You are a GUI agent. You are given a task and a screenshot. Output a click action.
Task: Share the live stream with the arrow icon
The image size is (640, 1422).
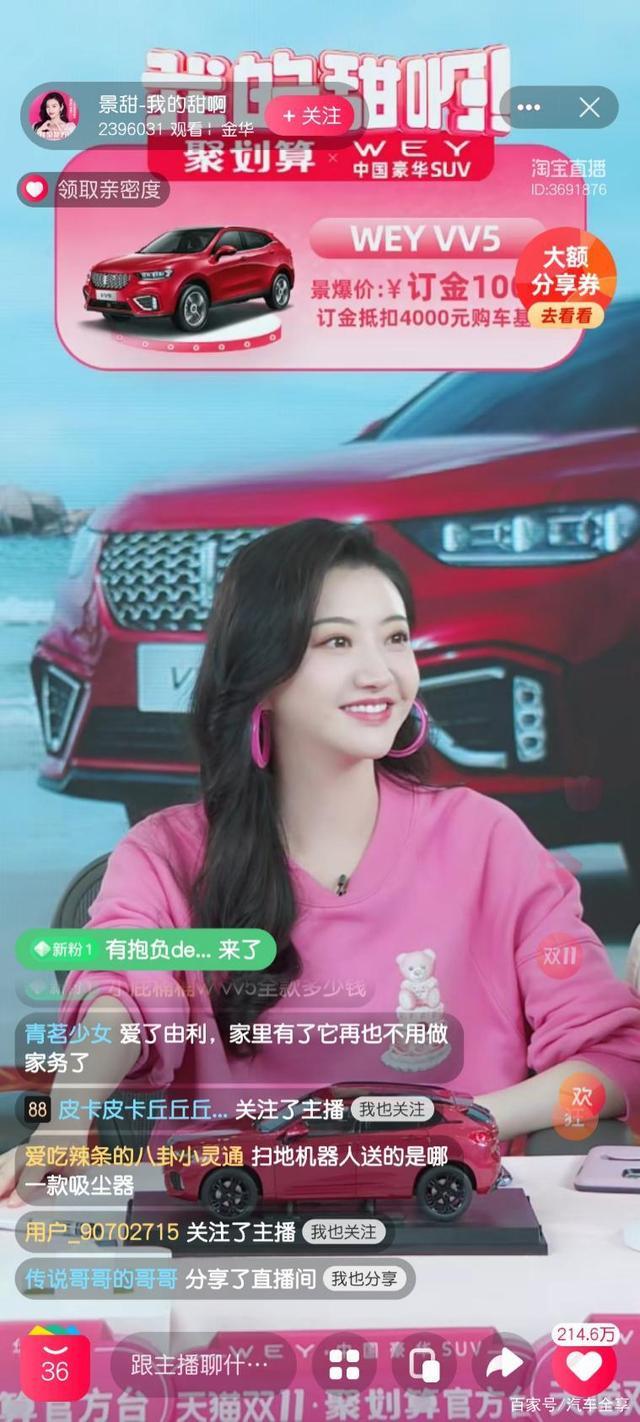point(504,1364)
